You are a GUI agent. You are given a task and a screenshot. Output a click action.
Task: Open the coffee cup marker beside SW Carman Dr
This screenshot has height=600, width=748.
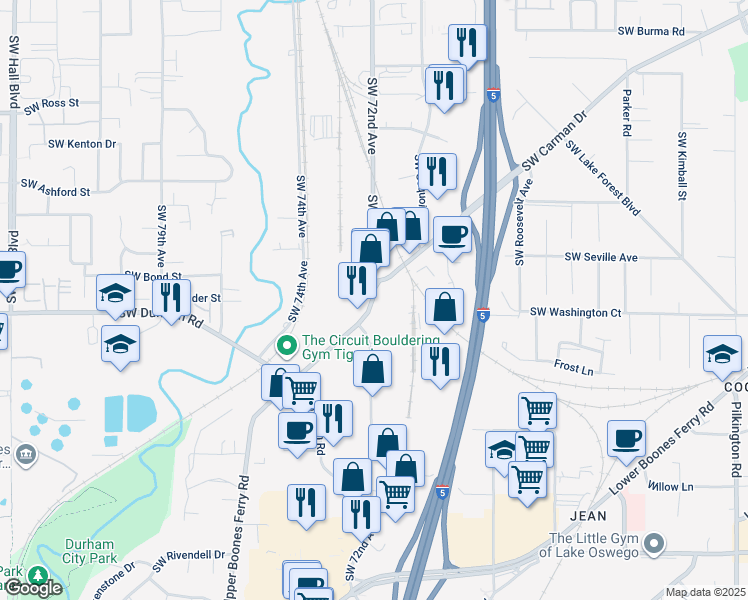click(452, 237)
